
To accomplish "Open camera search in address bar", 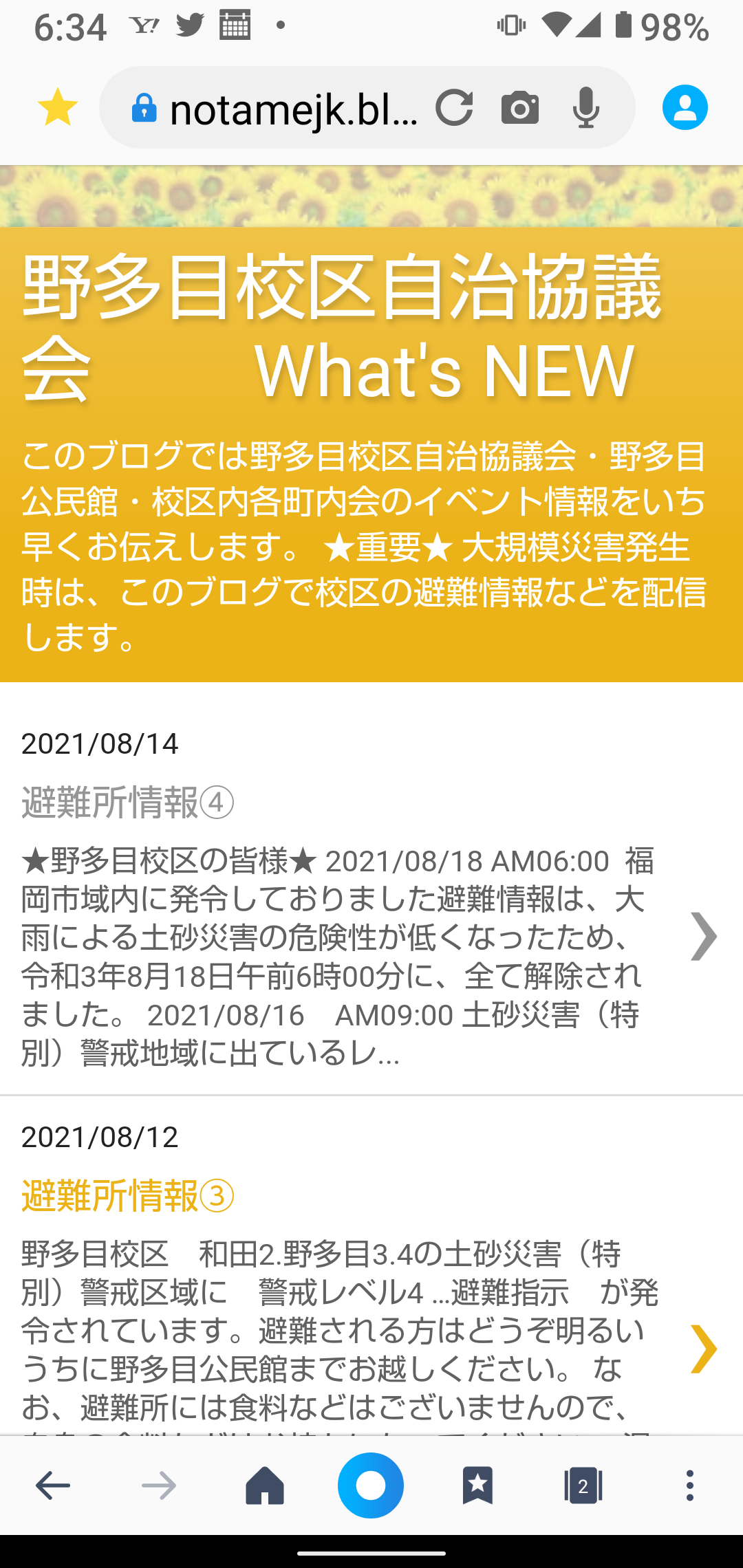I will (x=520, y=108).
